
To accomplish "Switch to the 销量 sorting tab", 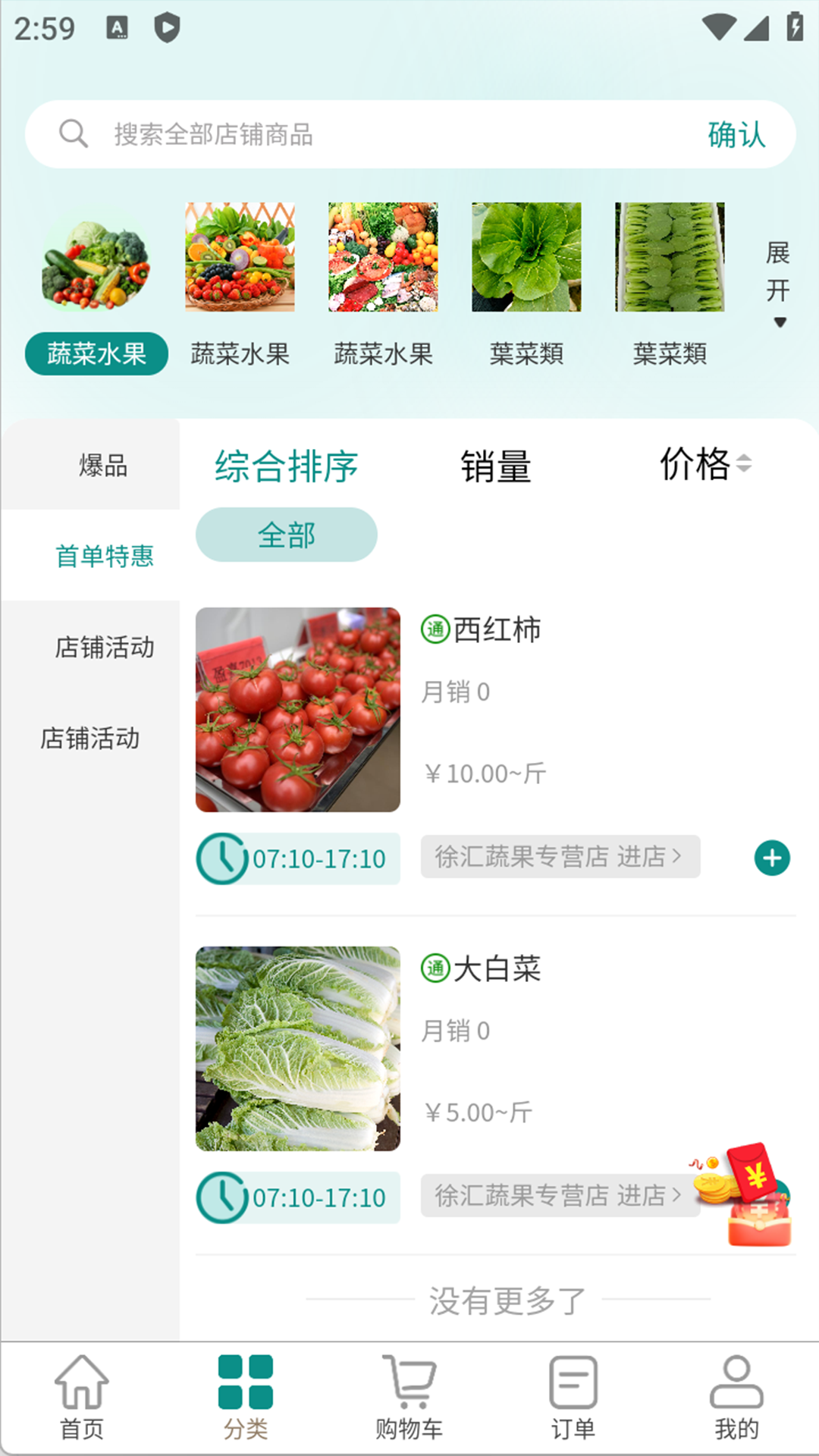I will tap(496, 466).
